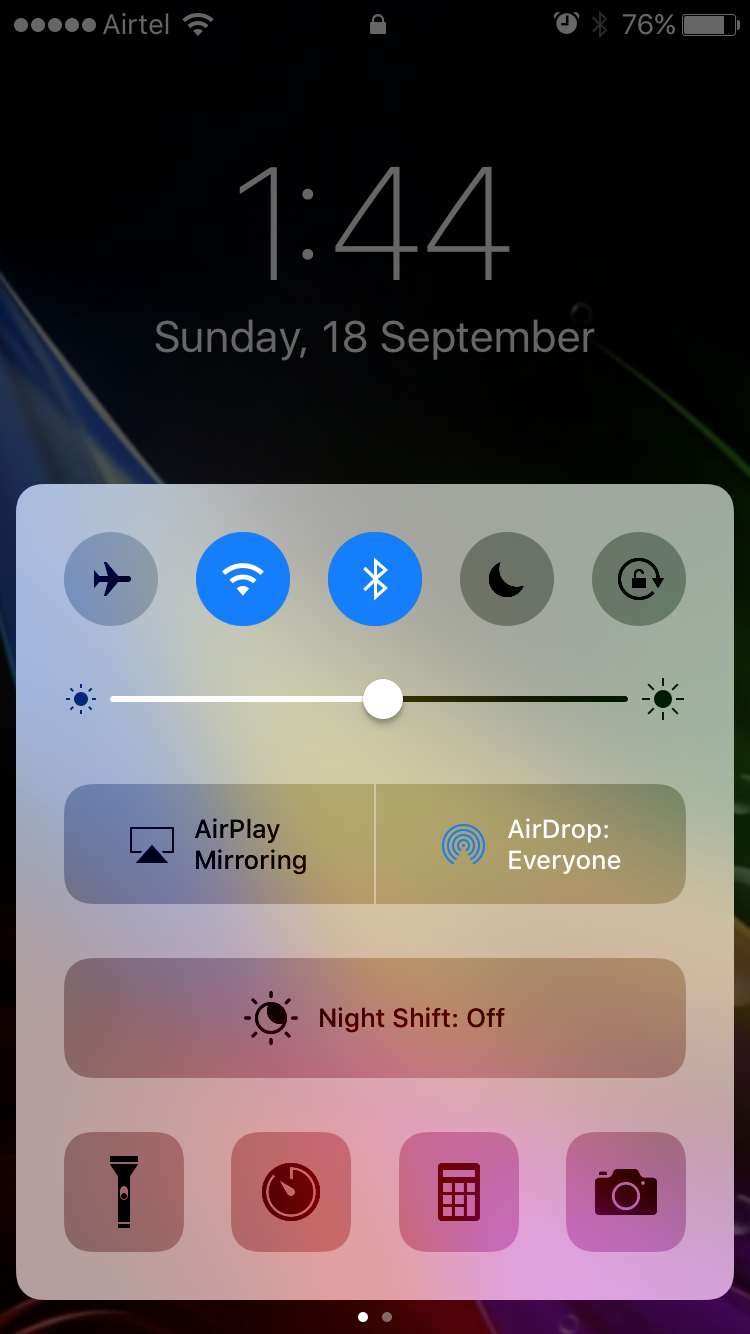
Task: Turn on Night Shift
Action: [x=375, y=1018]
